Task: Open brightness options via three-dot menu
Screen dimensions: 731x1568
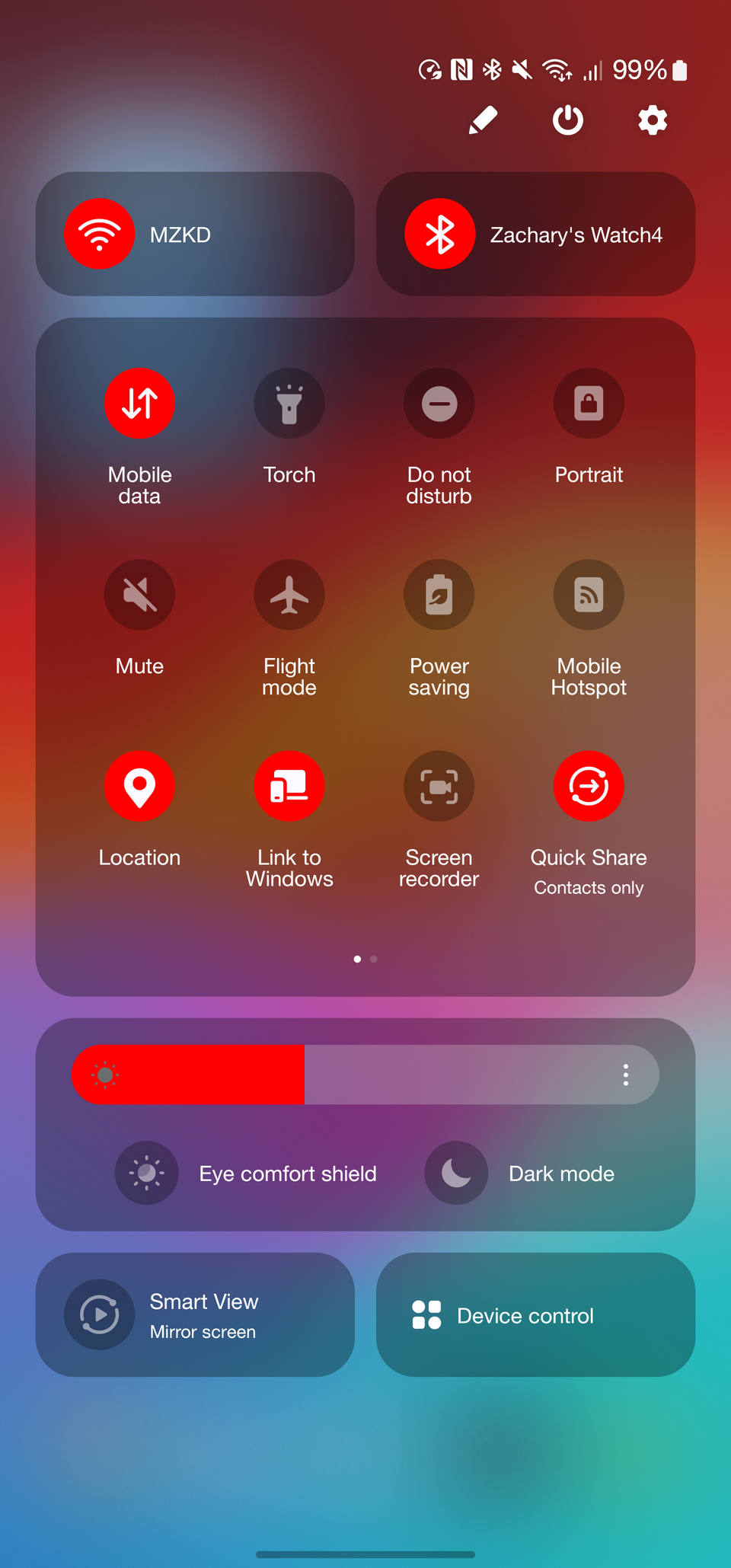Action: pyautogui.click(x=624, y=1075)
